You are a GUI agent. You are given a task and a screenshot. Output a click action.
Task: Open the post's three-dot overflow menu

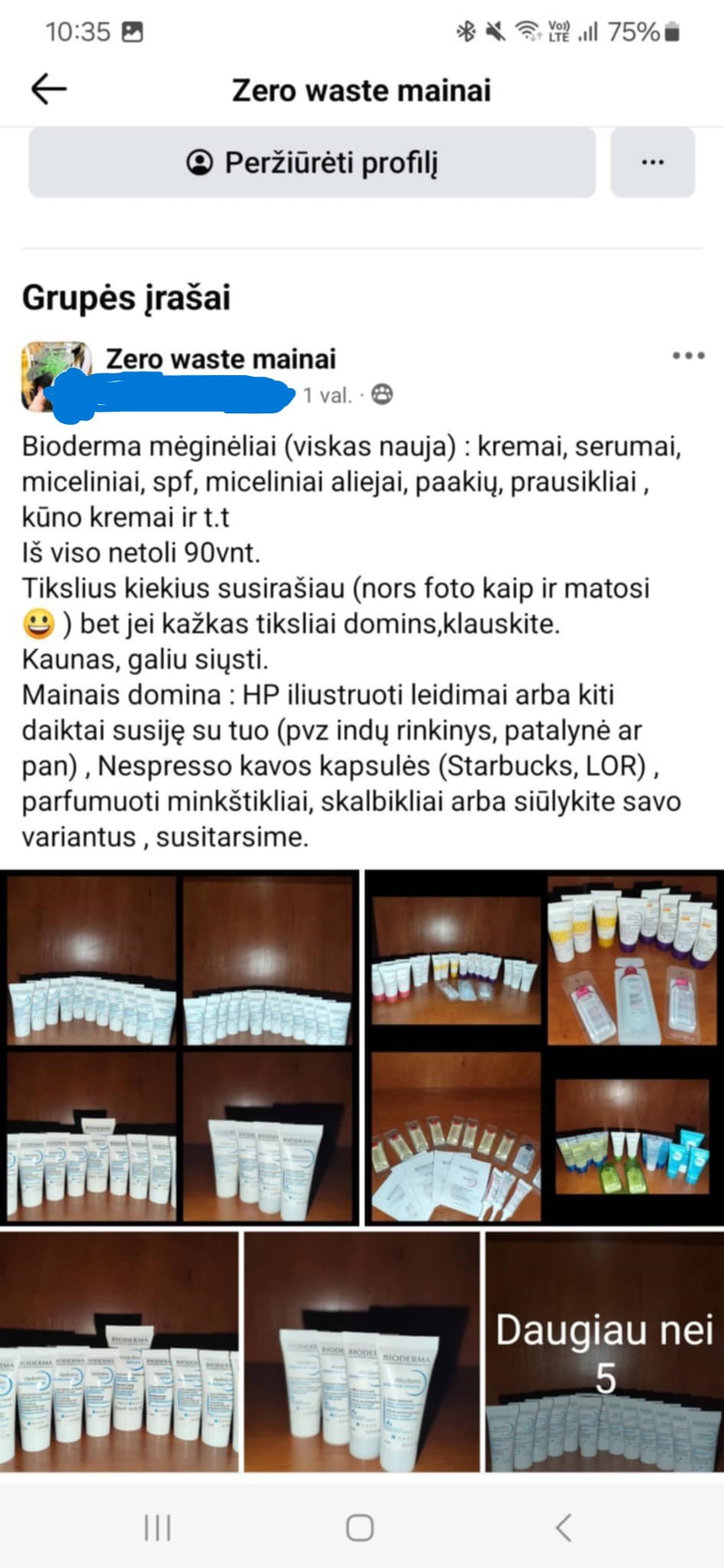pyautogui.click(x=688, y=355)
